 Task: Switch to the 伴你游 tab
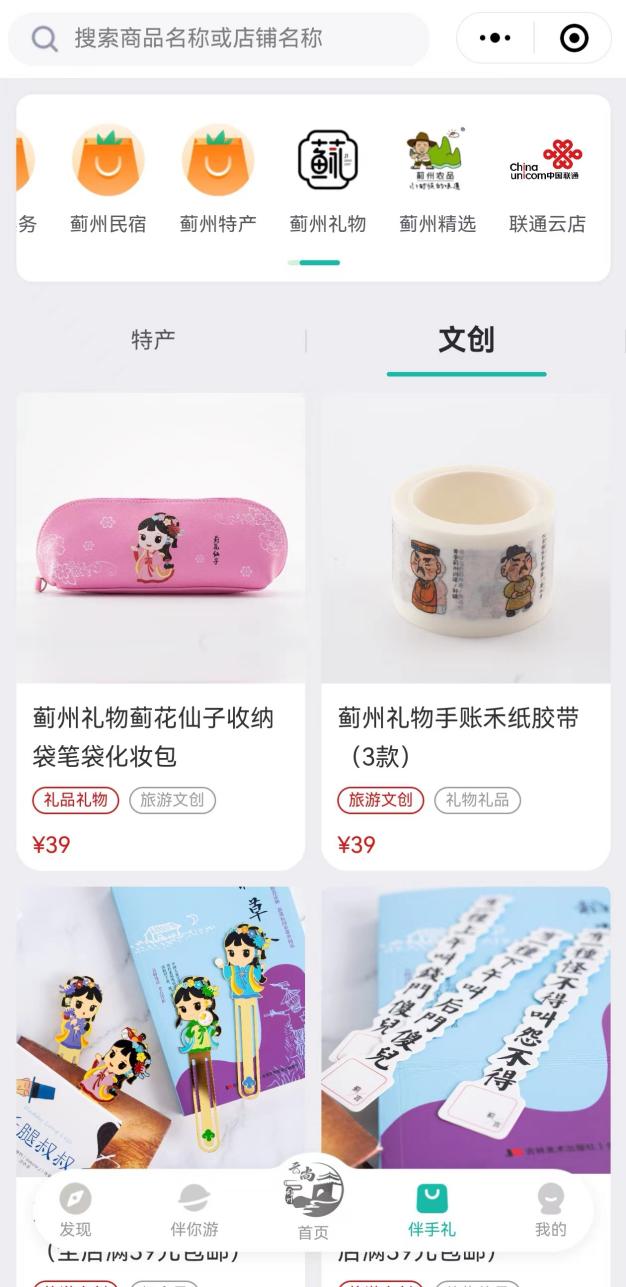click(194, 1210)
